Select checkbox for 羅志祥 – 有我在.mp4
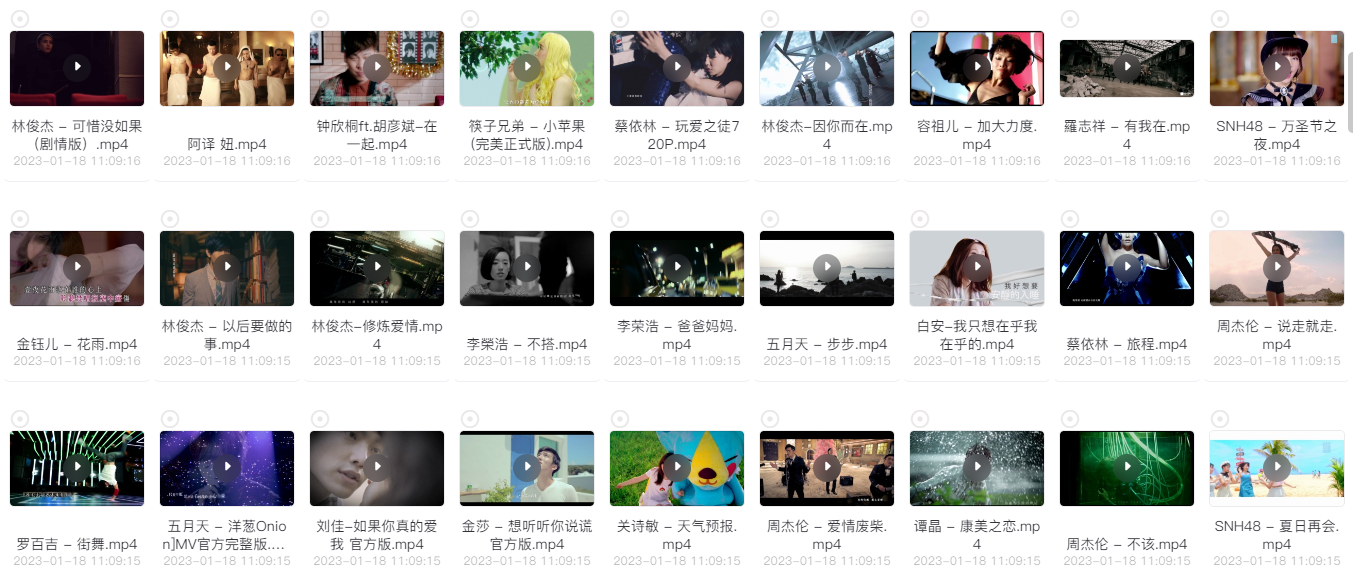 tap(1069, 19)
